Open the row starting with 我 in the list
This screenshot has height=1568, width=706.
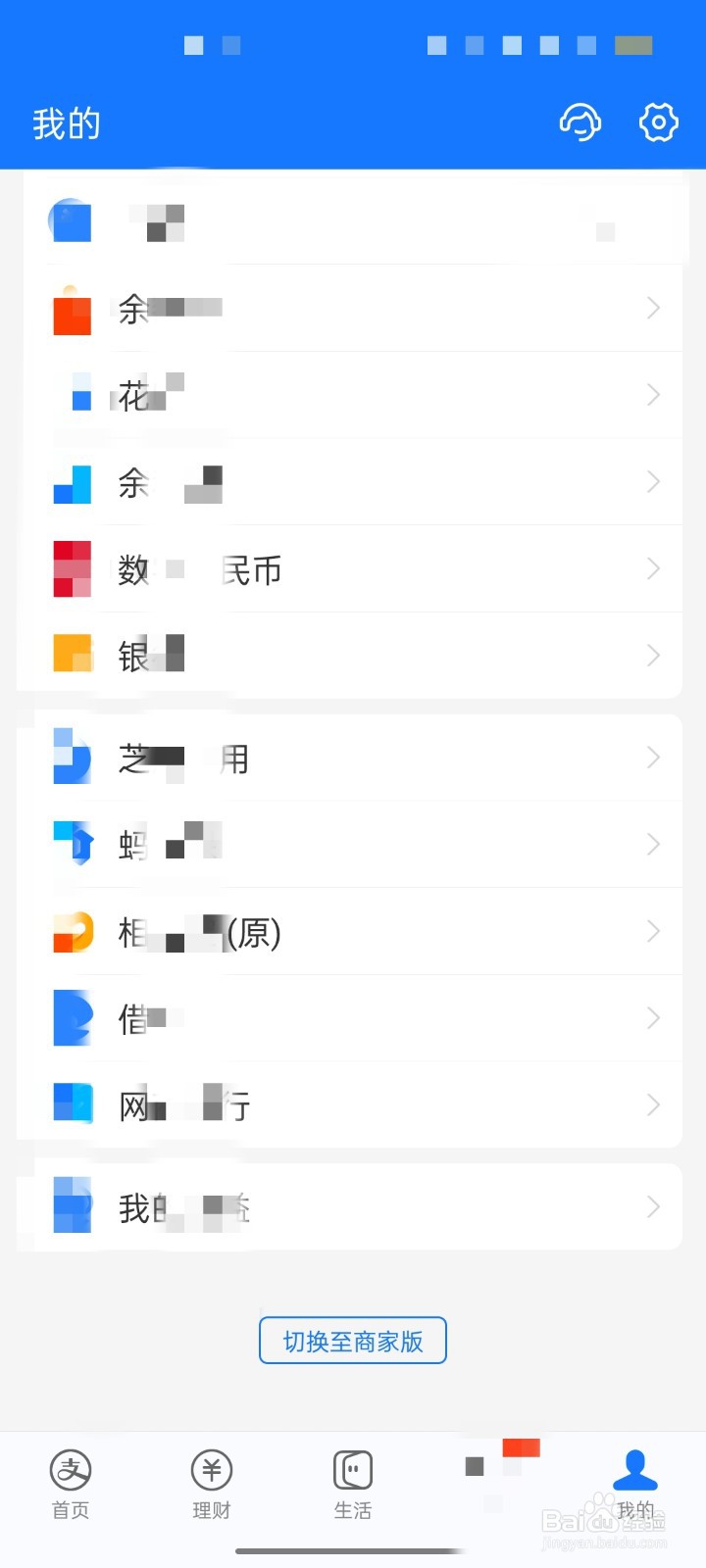click(x=353, y=1207)
